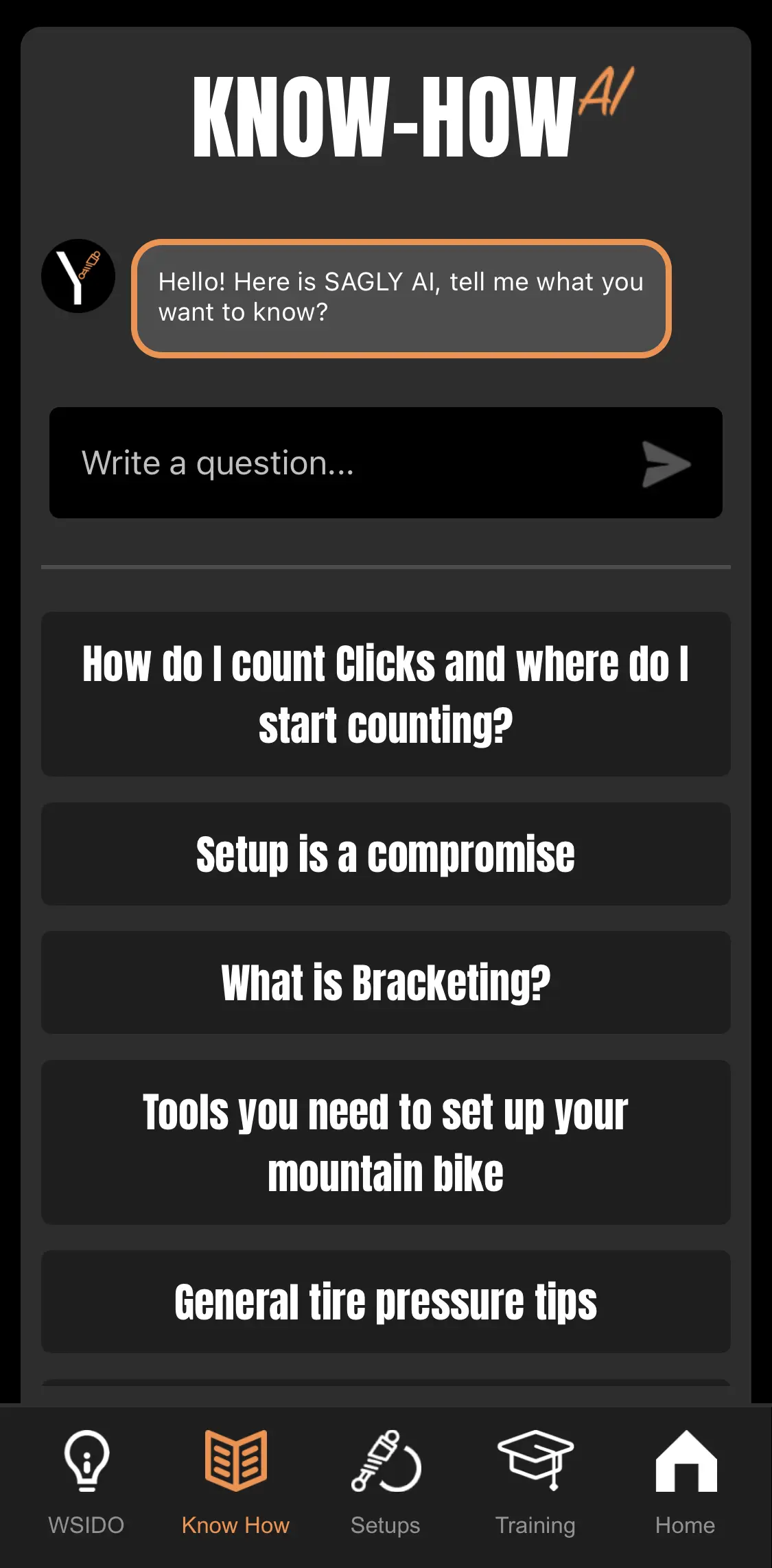
Task: Read 'What is Bracketing?' article
Action: click(386, 982)
